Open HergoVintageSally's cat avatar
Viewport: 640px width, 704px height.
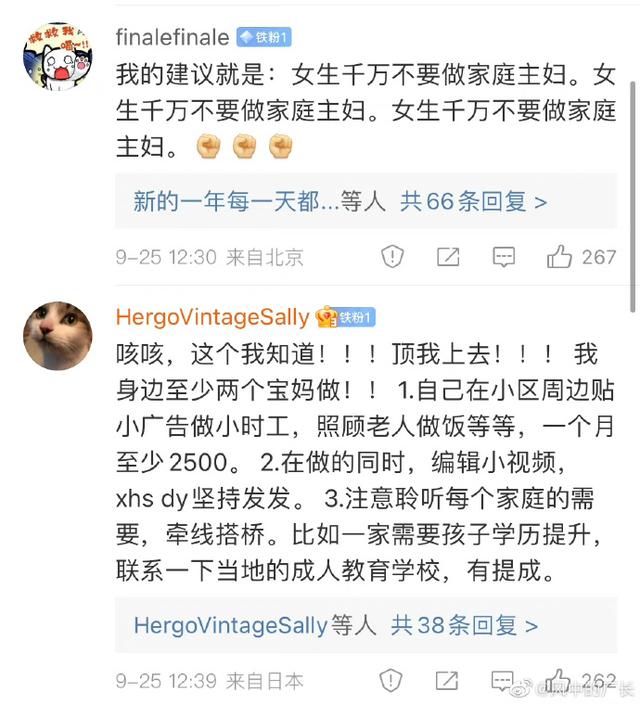[x=57, y=334]
